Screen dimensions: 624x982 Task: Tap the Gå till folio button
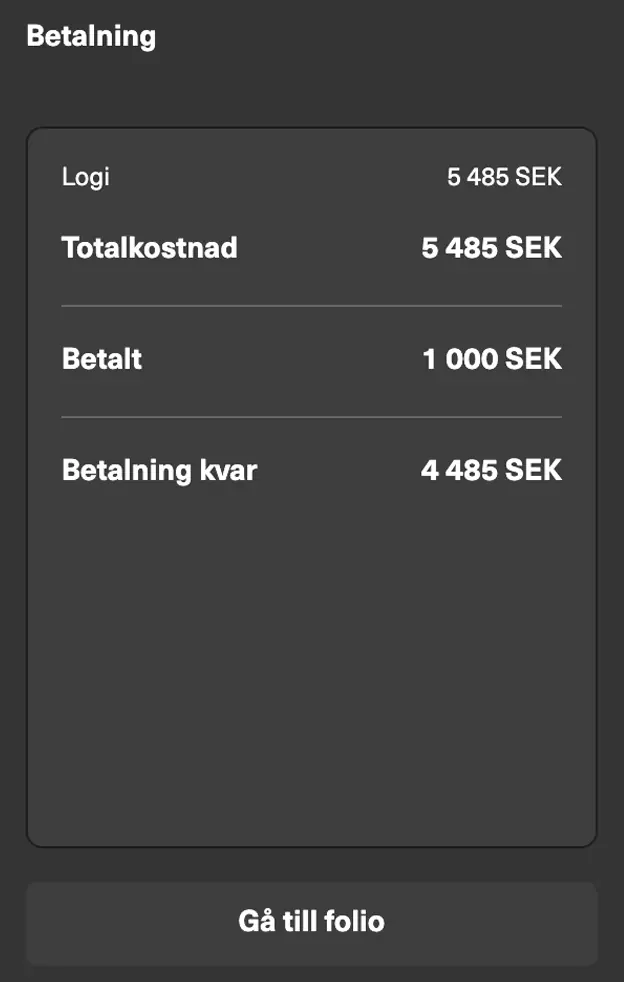point(311,922)
